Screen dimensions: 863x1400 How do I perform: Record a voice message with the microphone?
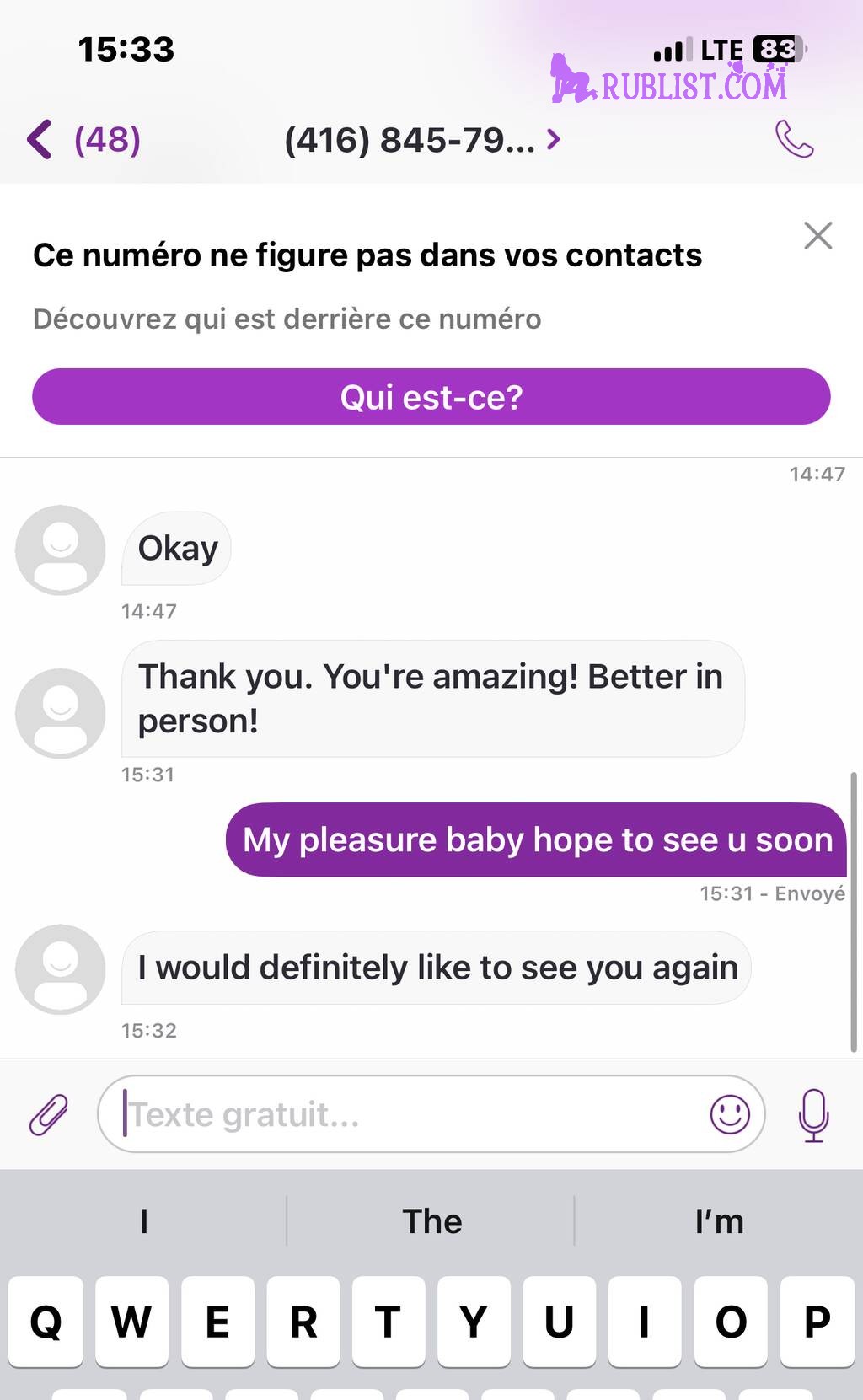coord(813,1115)
